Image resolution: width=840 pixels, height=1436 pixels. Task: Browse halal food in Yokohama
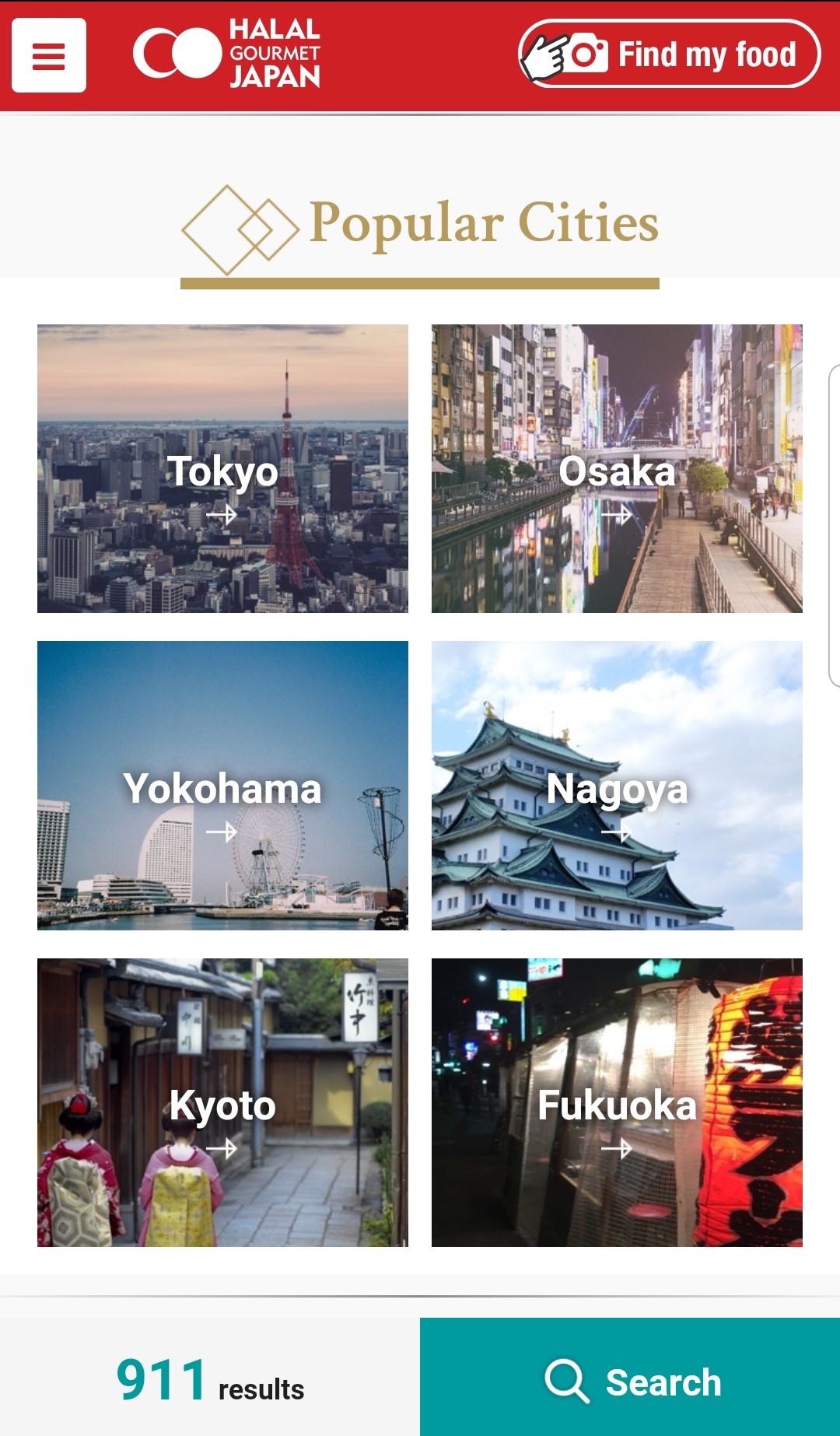click(x=222, y=786)
